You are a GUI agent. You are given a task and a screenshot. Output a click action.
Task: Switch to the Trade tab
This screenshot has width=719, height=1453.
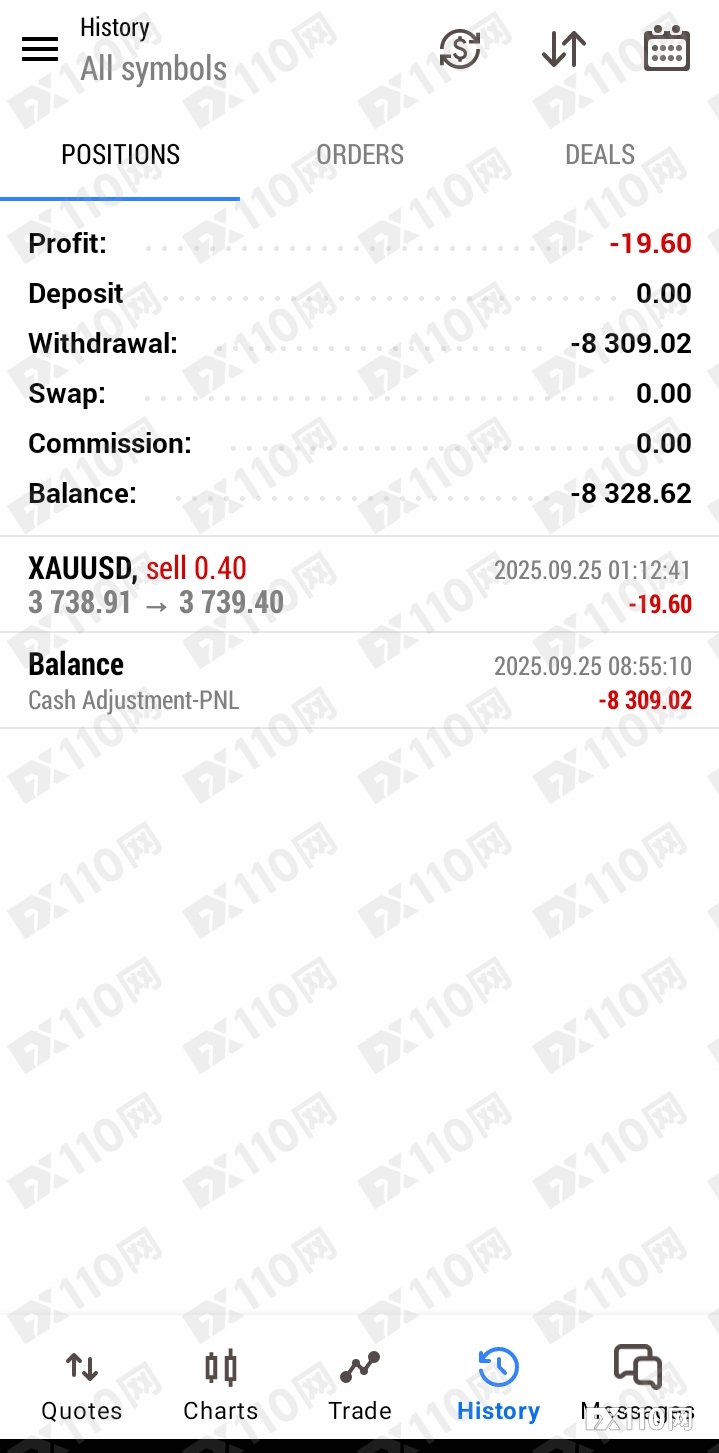(x=360, y=1385)
